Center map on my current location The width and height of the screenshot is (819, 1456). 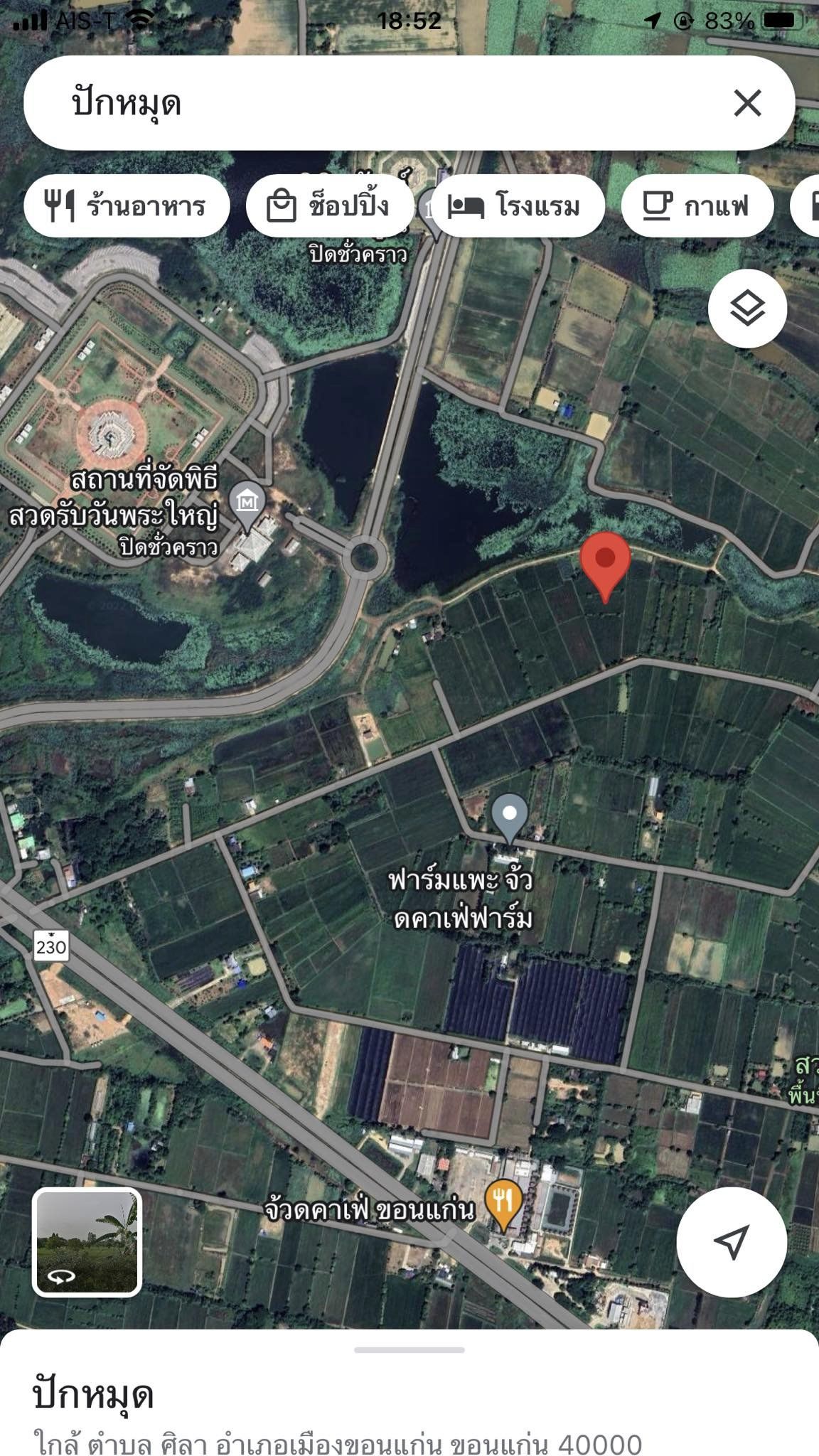coord(732,1241)
